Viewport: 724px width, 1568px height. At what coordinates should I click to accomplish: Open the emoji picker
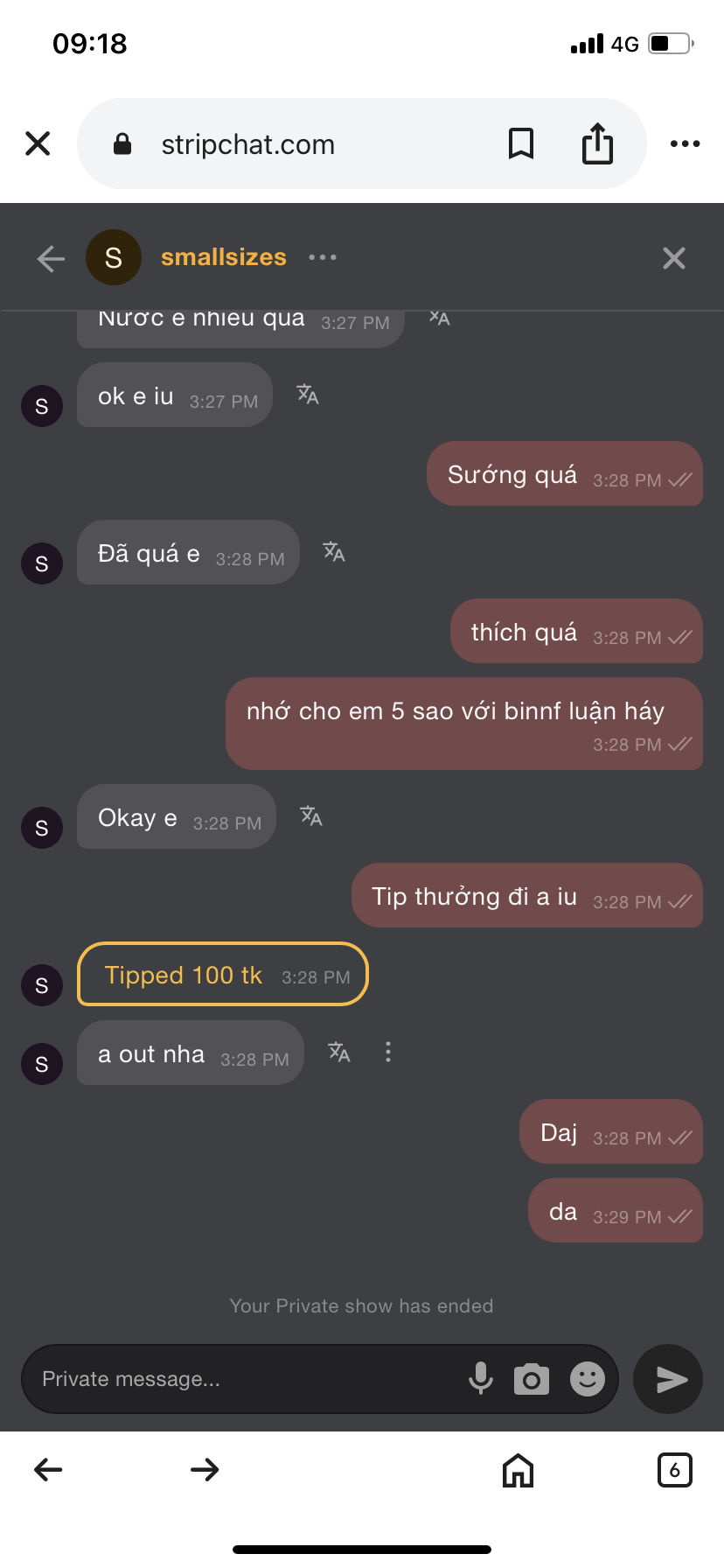pos(588,1379)
